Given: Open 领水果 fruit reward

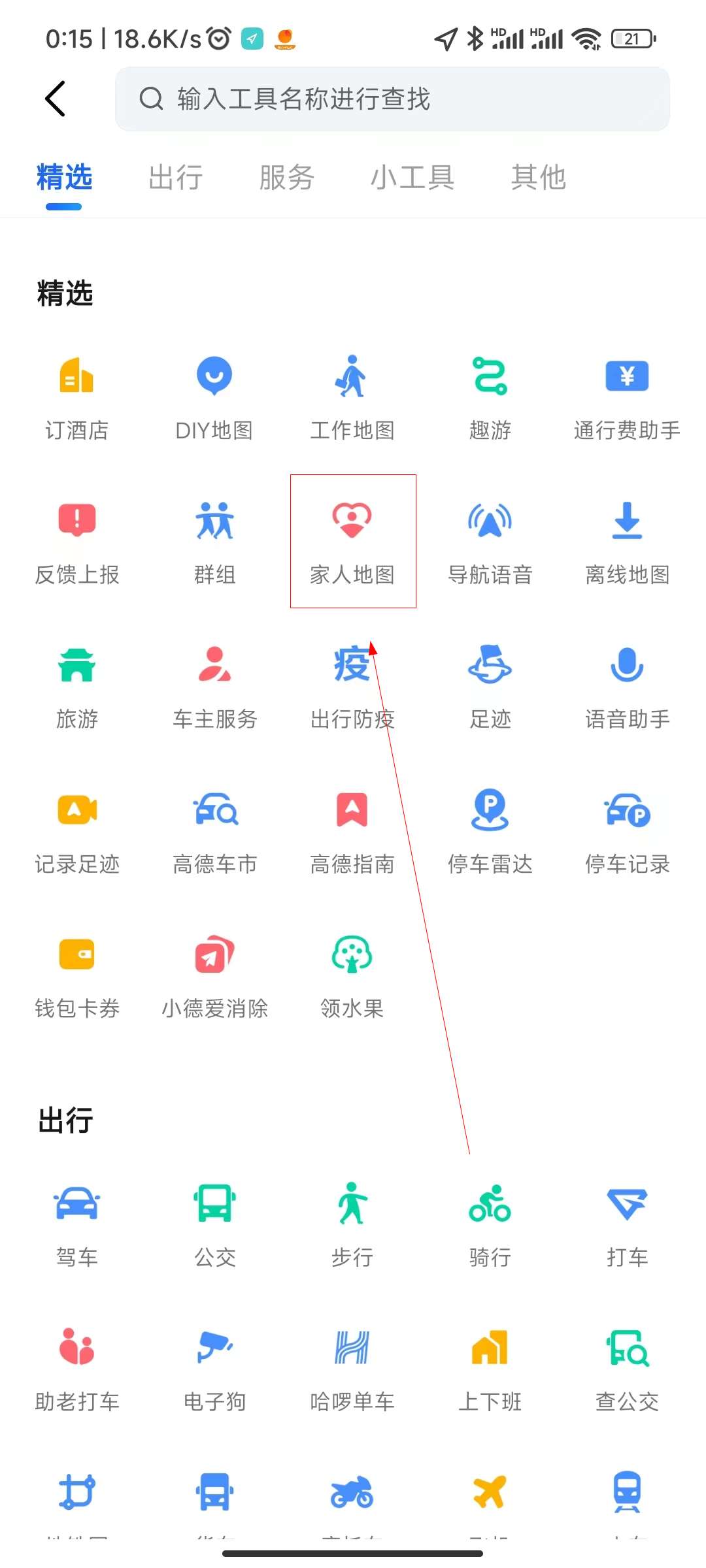Looking at the screenshot, I should point(352,975).
